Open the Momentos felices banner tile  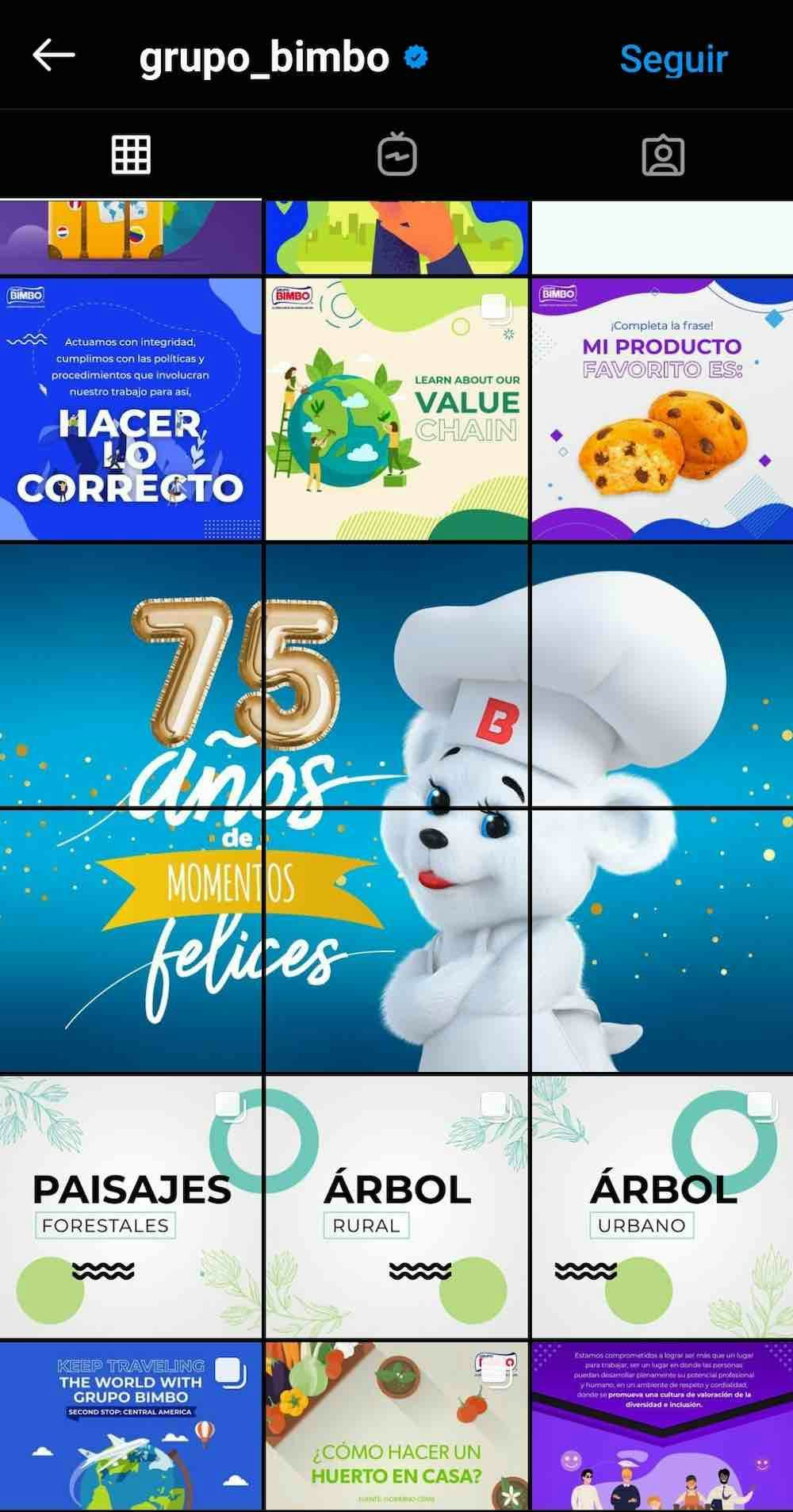tap(130, 940)
